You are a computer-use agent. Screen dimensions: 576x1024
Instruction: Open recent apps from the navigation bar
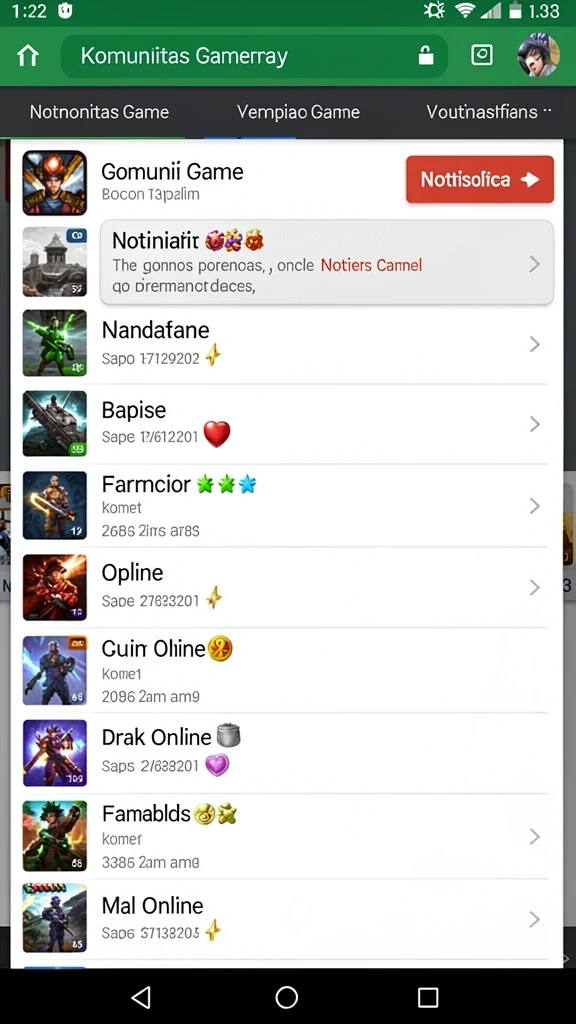tap(428, 997)
